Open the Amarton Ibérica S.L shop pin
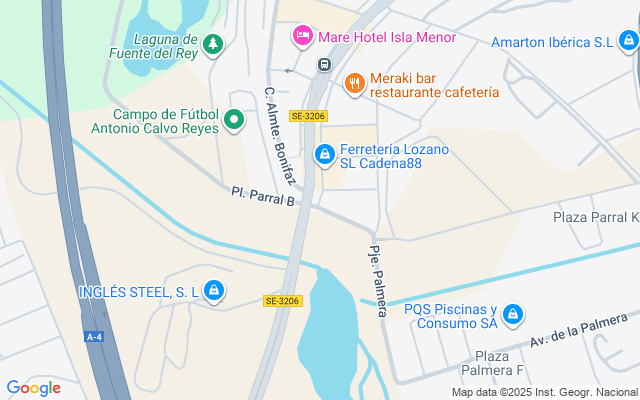 tap(627, 42)
